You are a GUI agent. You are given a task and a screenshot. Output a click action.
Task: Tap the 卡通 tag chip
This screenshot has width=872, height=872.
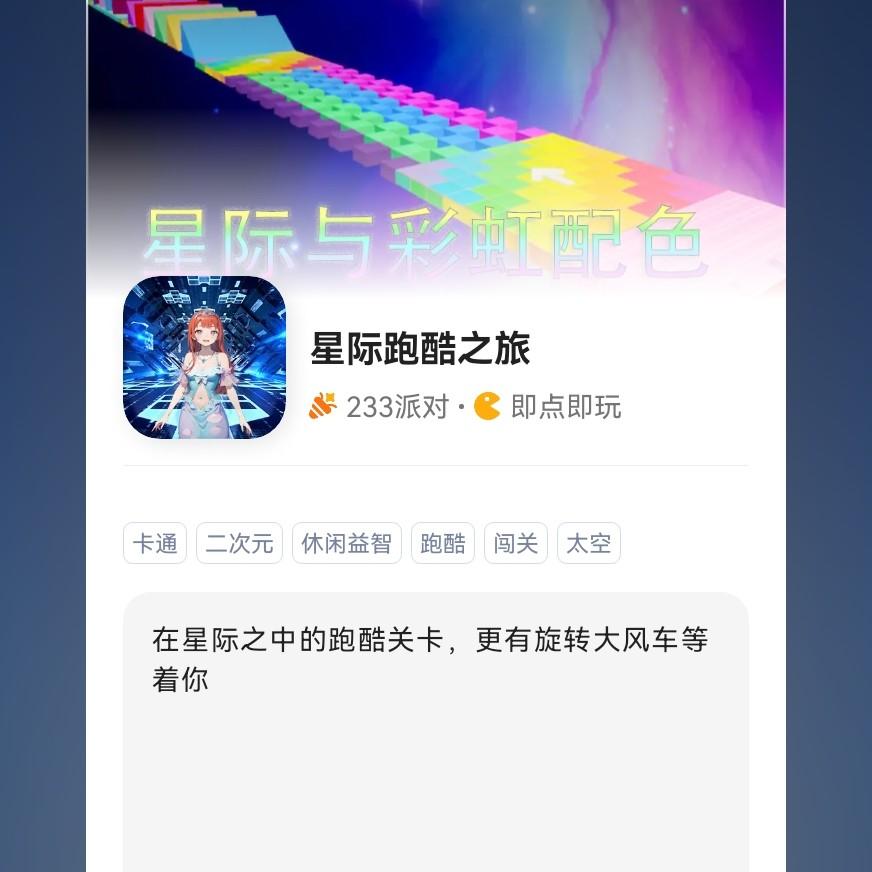(155, 543)
